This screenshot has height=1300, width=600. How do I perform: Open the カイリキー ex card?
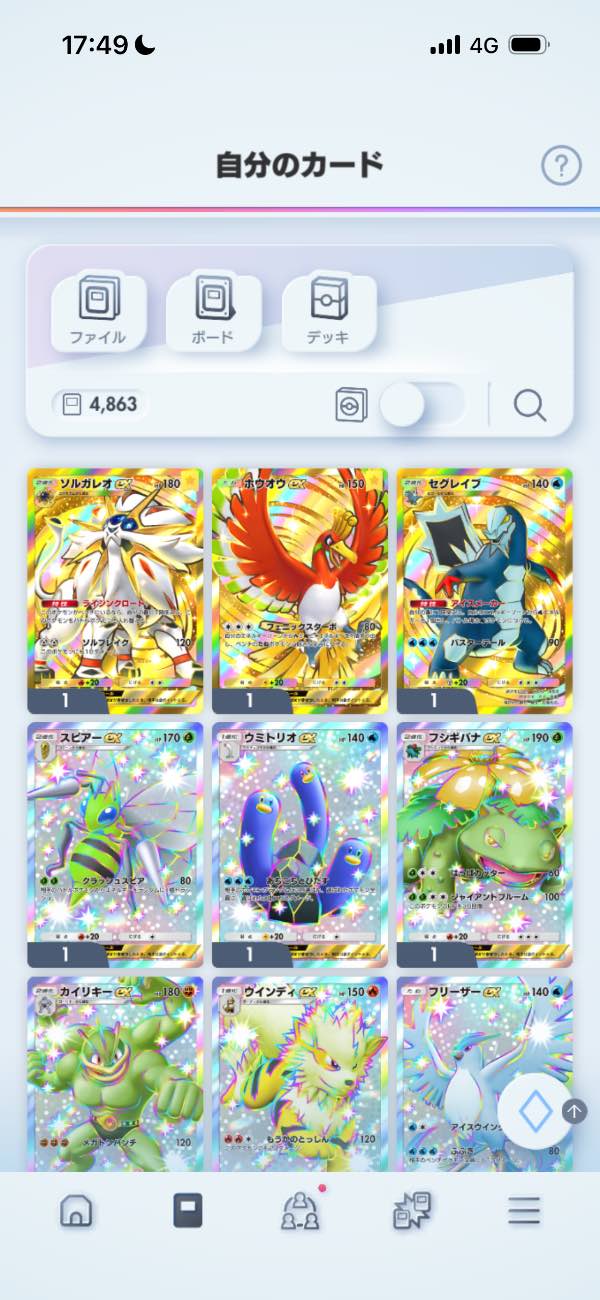115,1074
